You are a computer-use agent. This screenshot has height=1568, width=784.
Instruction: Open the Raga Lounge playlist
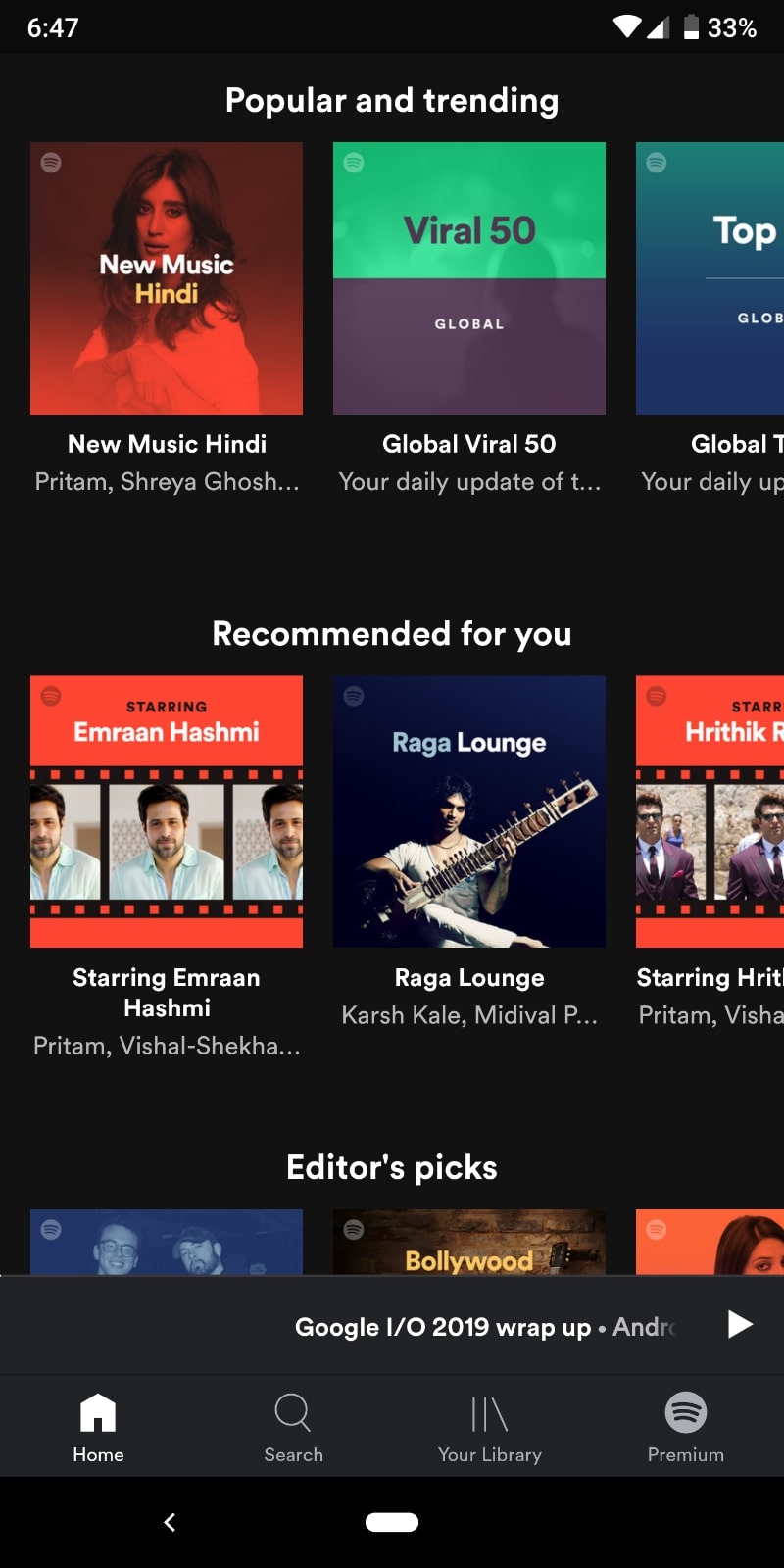point(468,811)
